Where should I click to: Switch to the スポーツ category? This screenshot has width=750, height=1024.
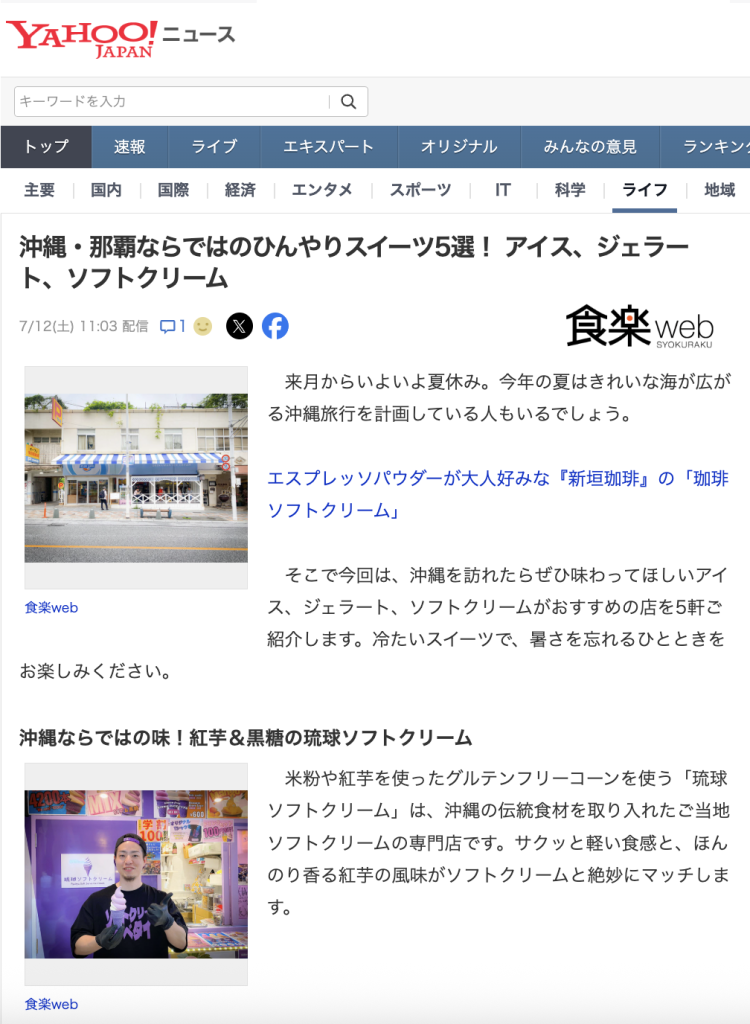pyautogui.click(x=420, y=190)
